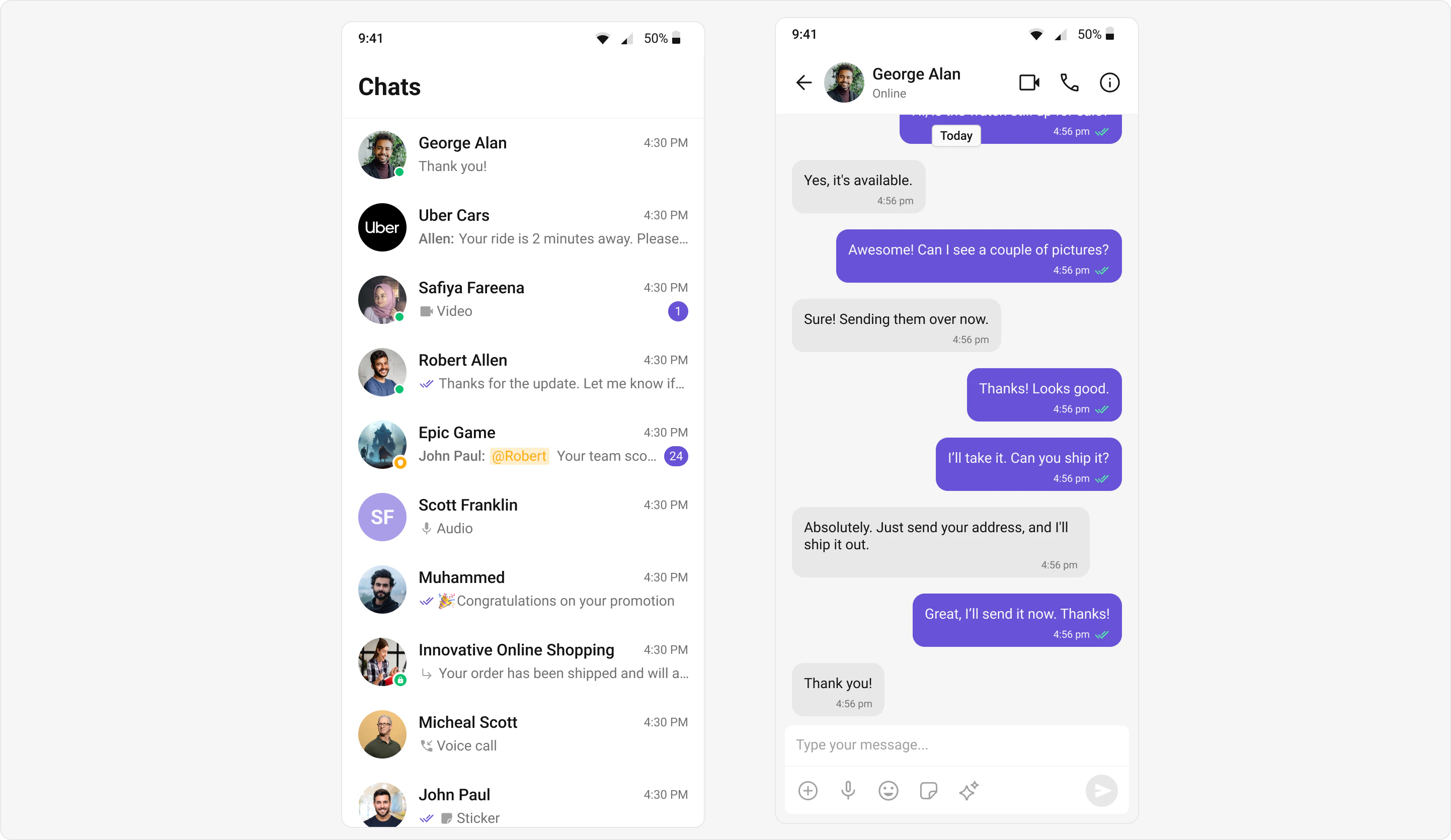1451x840 pixels.
Task: Open the Uber Cars chat
Action: (523, 227)
